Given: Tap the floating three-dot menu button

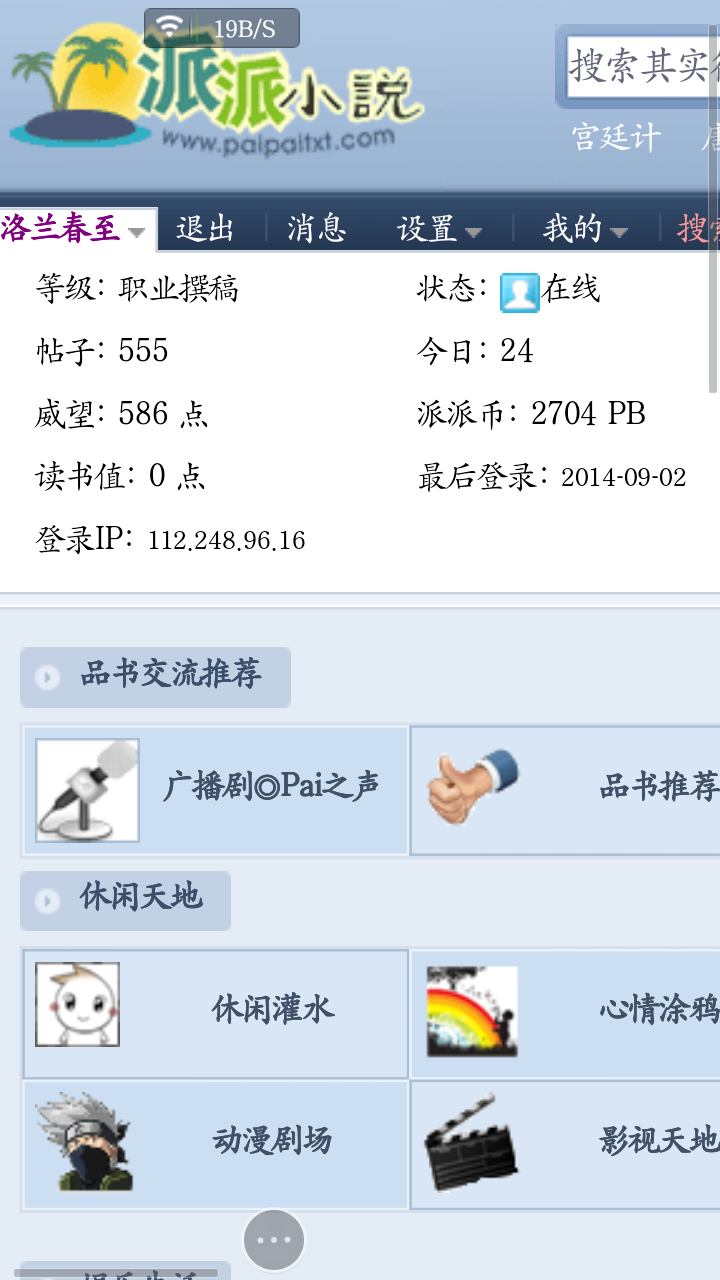Looking at the screenshot, I should pyautogui.click(x=274, y=1240).
